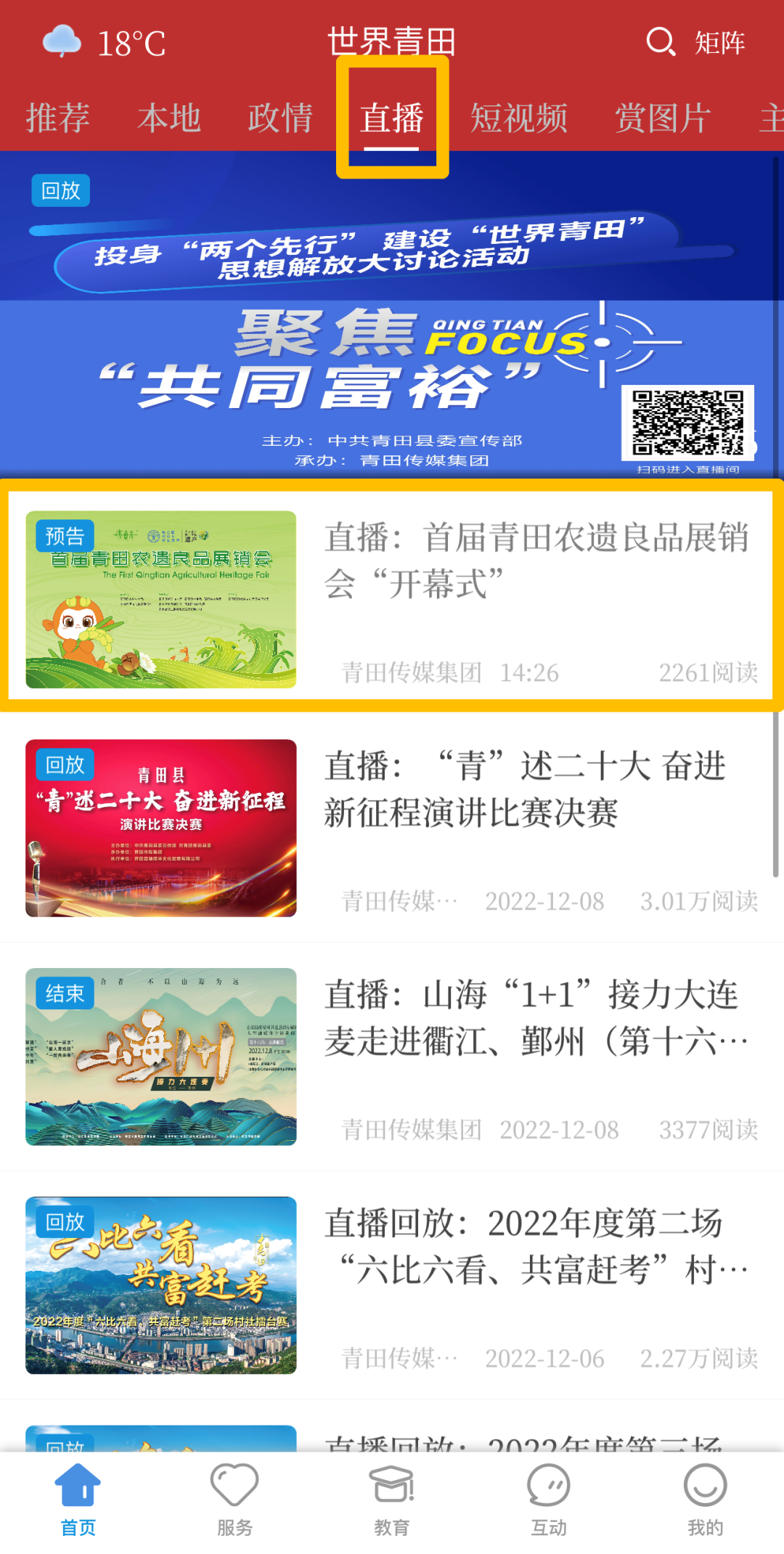Switch to the 推荐 tab

[58, 118]
